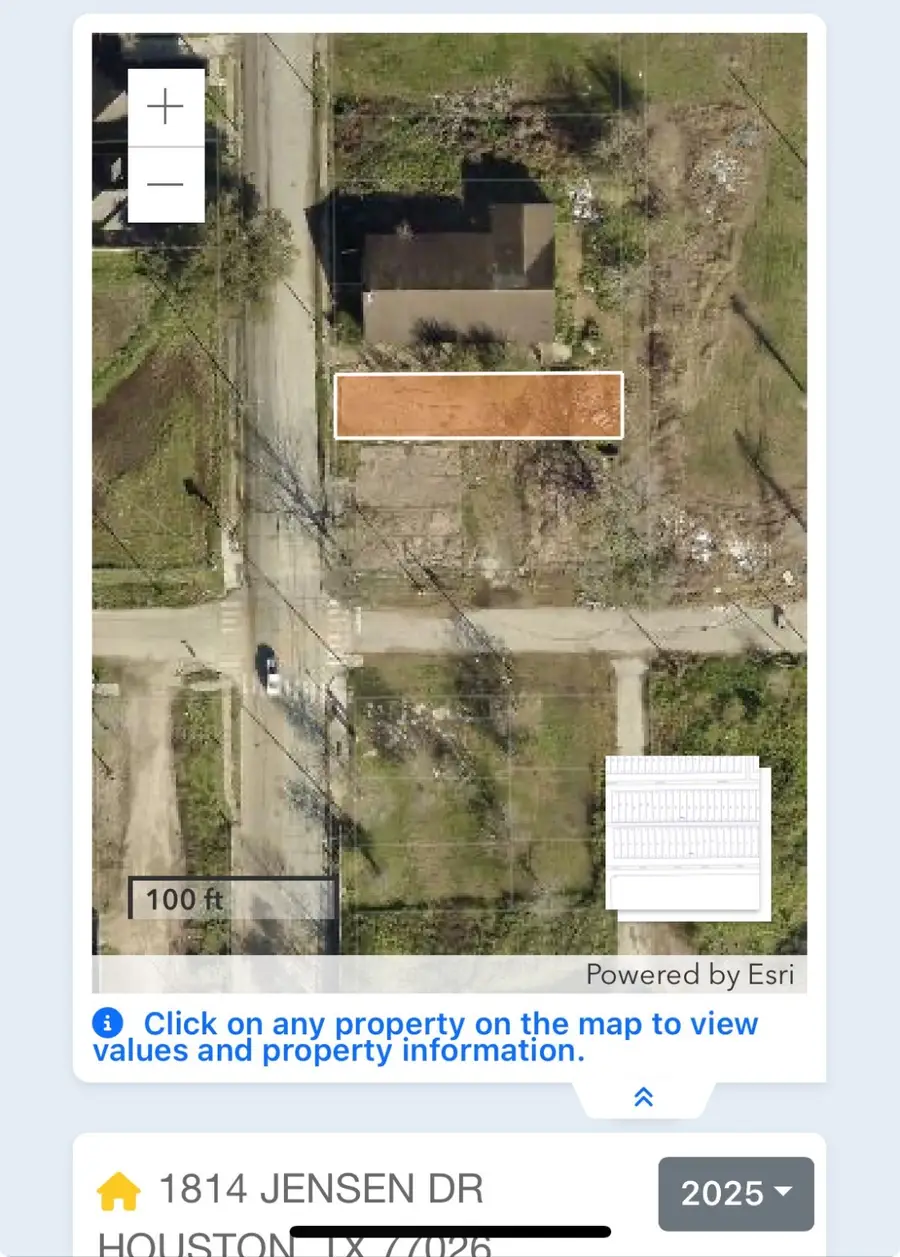Click the yellow house icon beside the address

coord(118,1190)
